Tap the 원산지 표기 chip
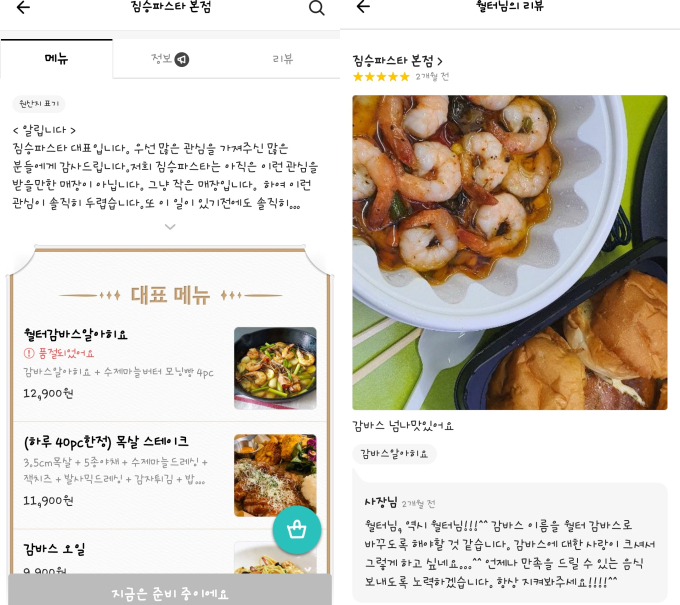The height and width of the screenshot is (605, 680). tap(38, 103)
